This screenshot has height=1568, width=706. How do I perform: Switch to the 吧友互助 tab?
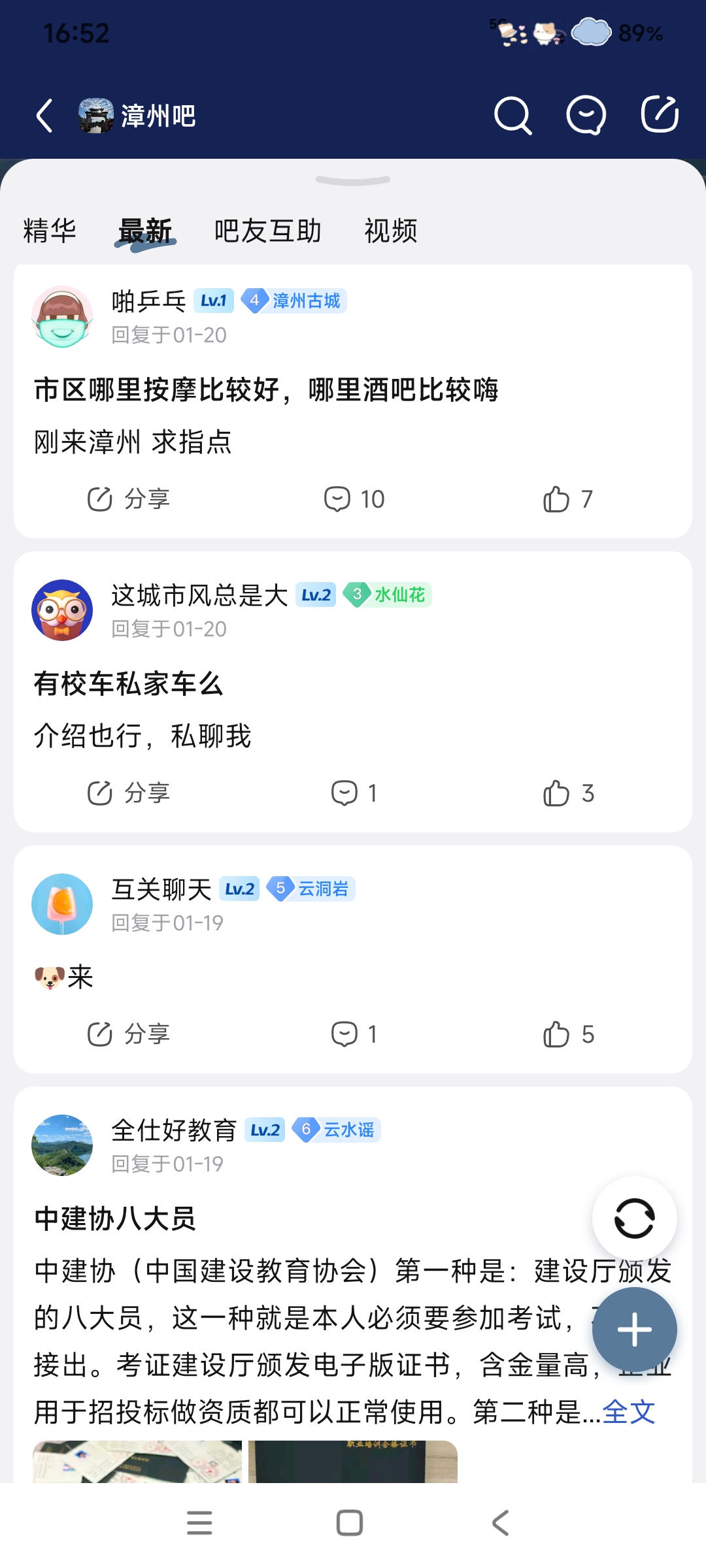(x=268, y=231)
